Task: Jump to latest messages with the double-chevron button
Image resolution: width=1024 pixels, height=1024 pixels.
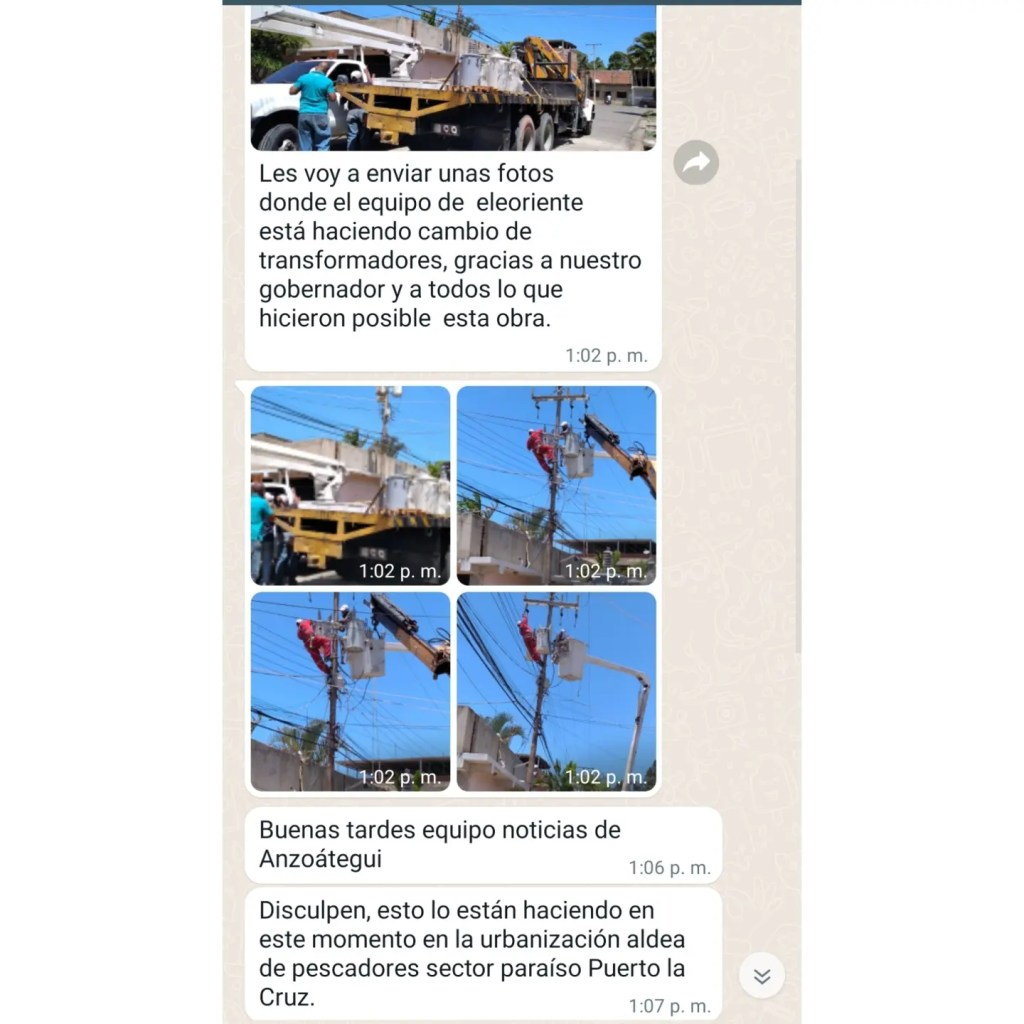Action: (x=762, y=976)
